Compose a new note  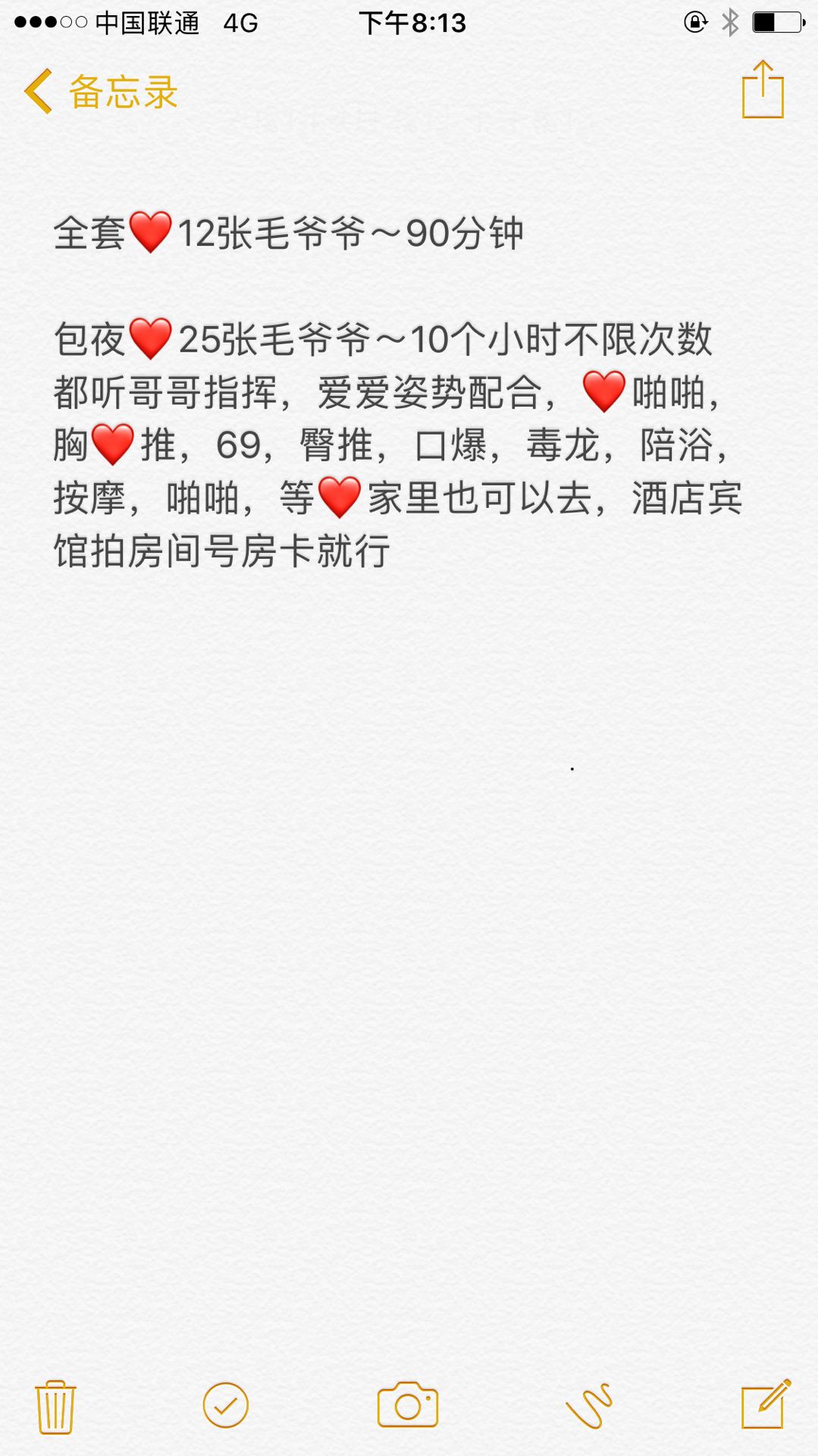pos(765,1404)
